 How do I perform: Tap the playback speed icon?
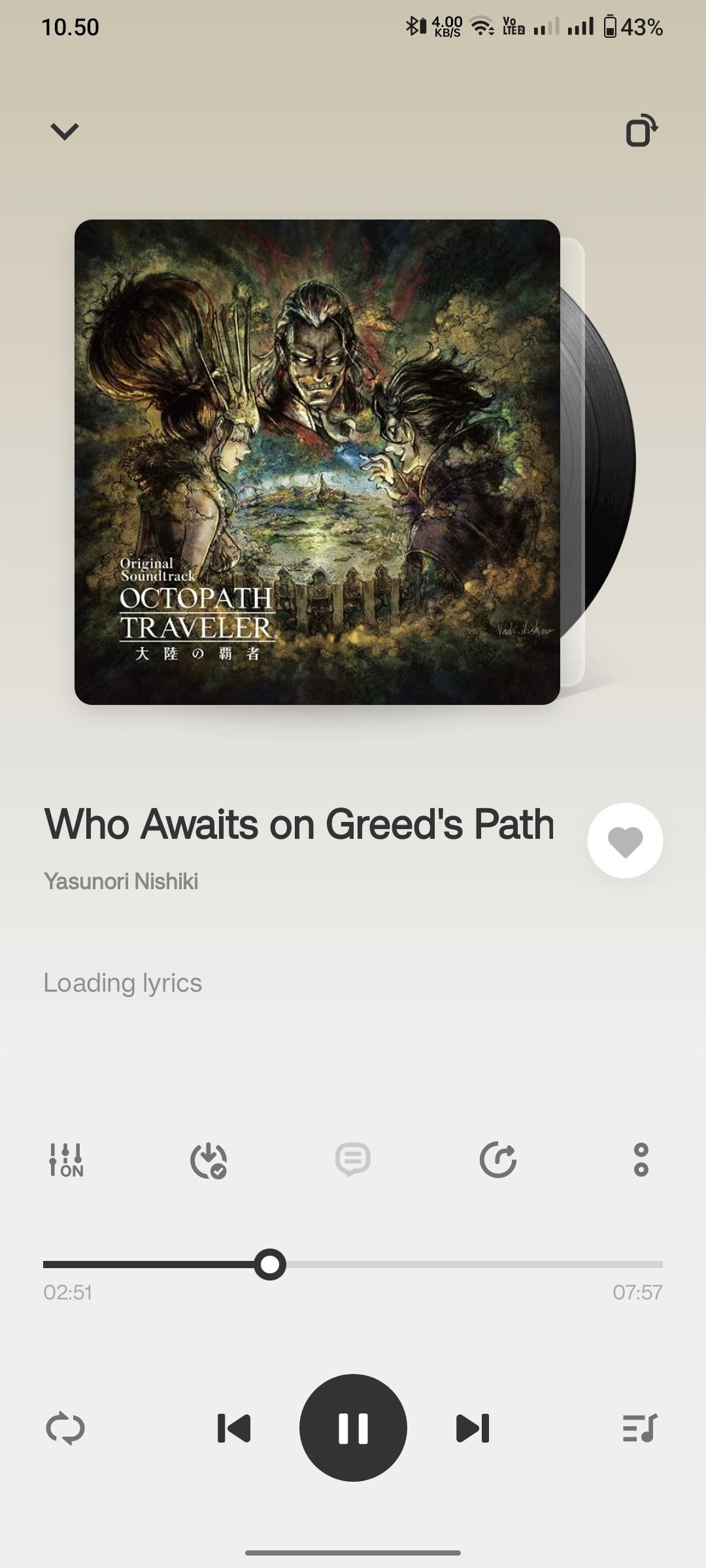498,1160
